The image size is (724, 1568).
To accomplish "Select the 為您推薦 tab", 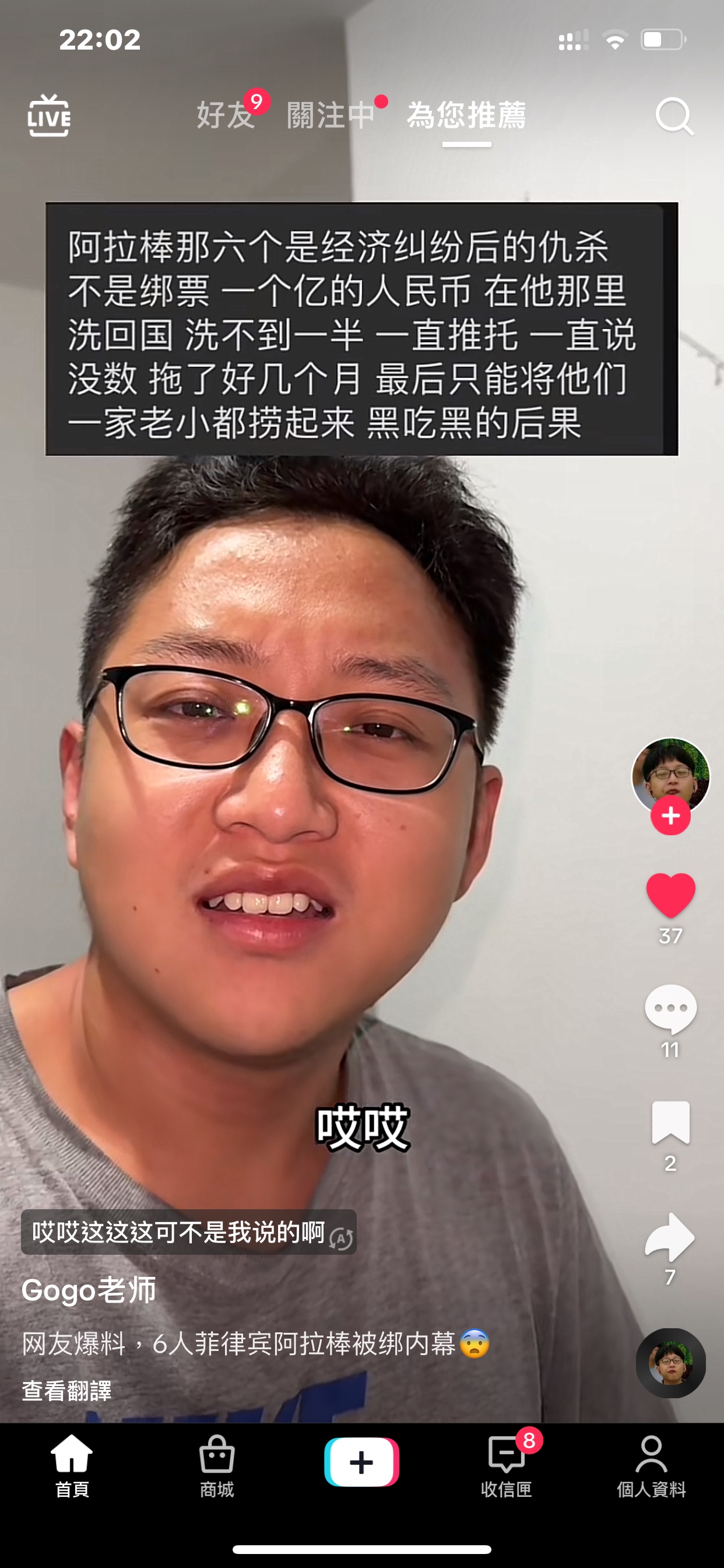I will click(x=467, y=115).
